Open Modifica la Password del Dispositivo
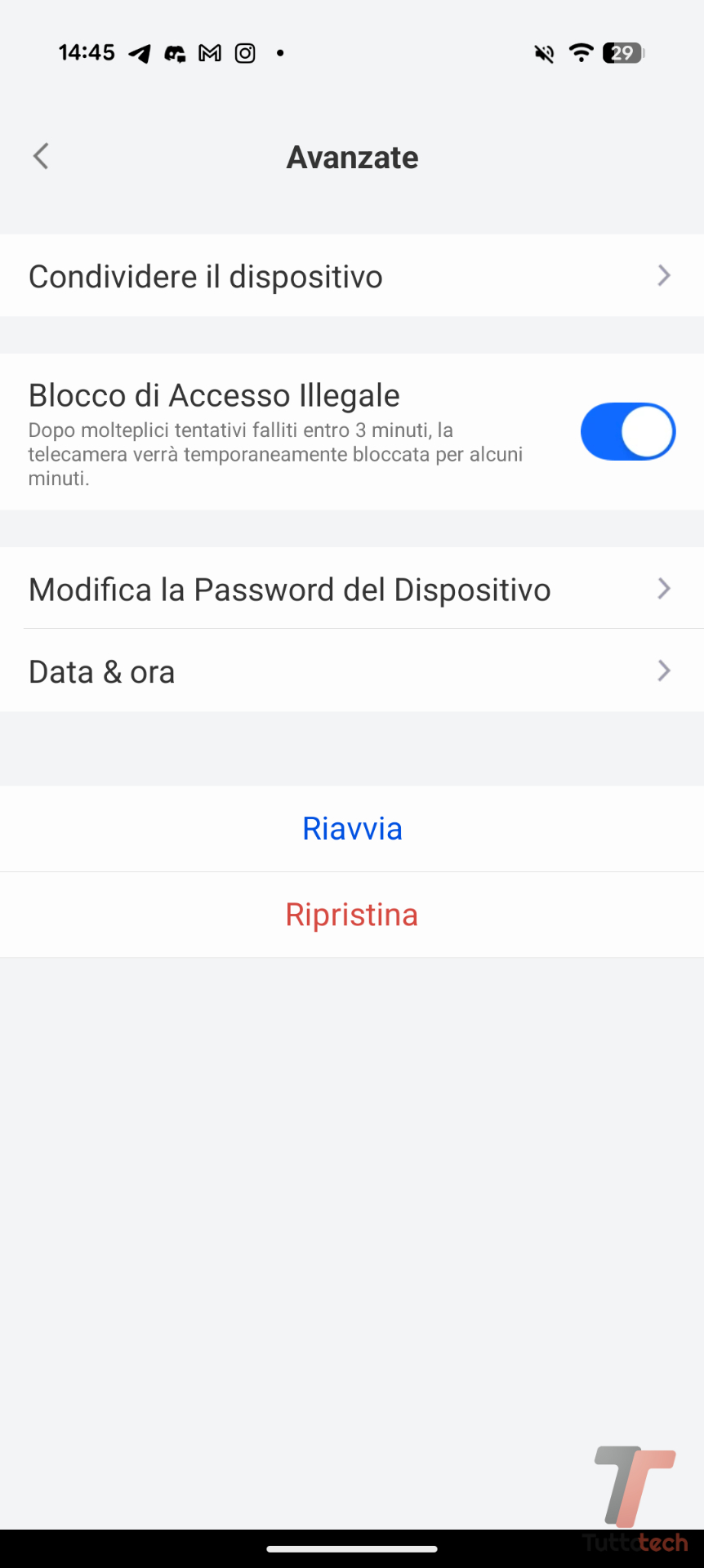Viewport: 704px width, 1568px height. tap(351, 589)
